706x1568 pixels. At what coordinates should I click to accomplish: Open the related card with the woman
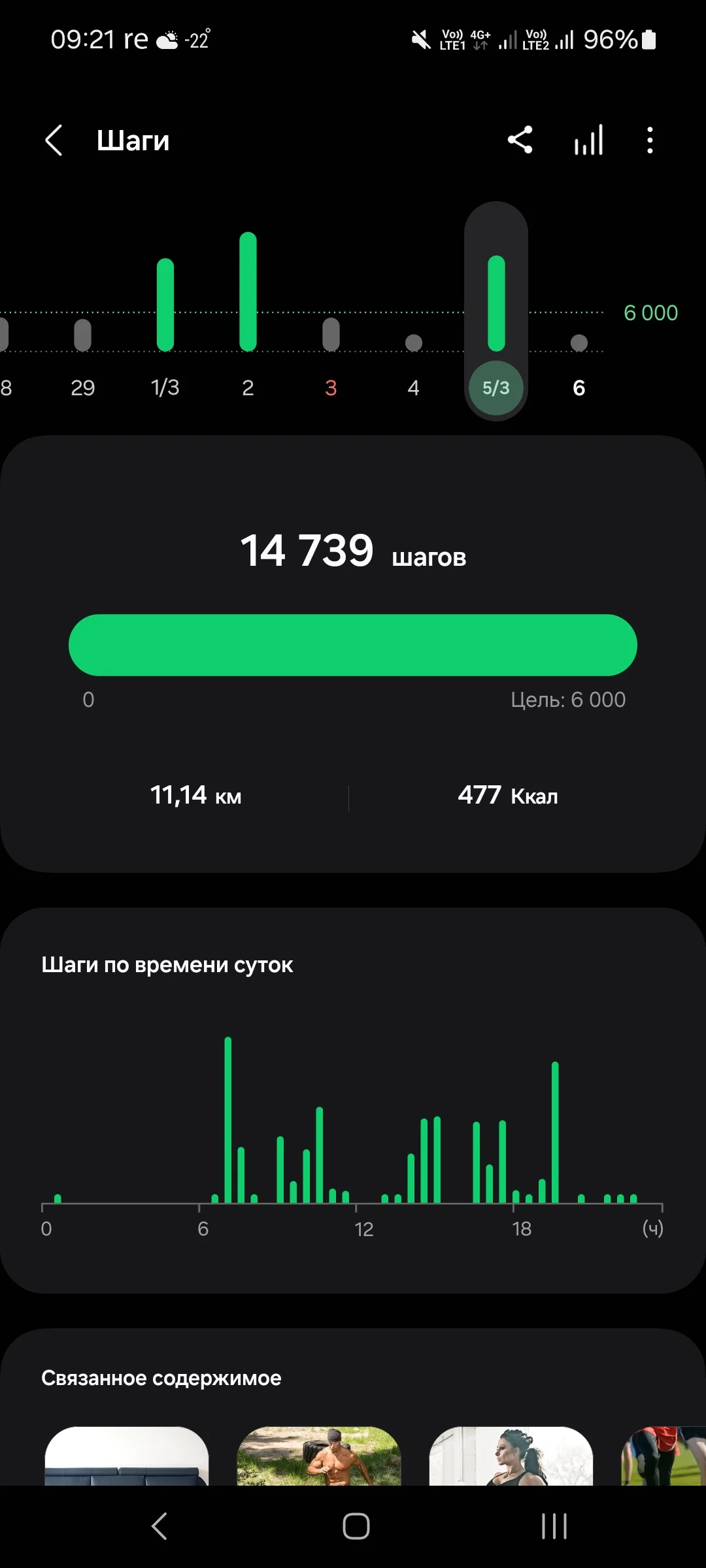tap(511, 1456)
